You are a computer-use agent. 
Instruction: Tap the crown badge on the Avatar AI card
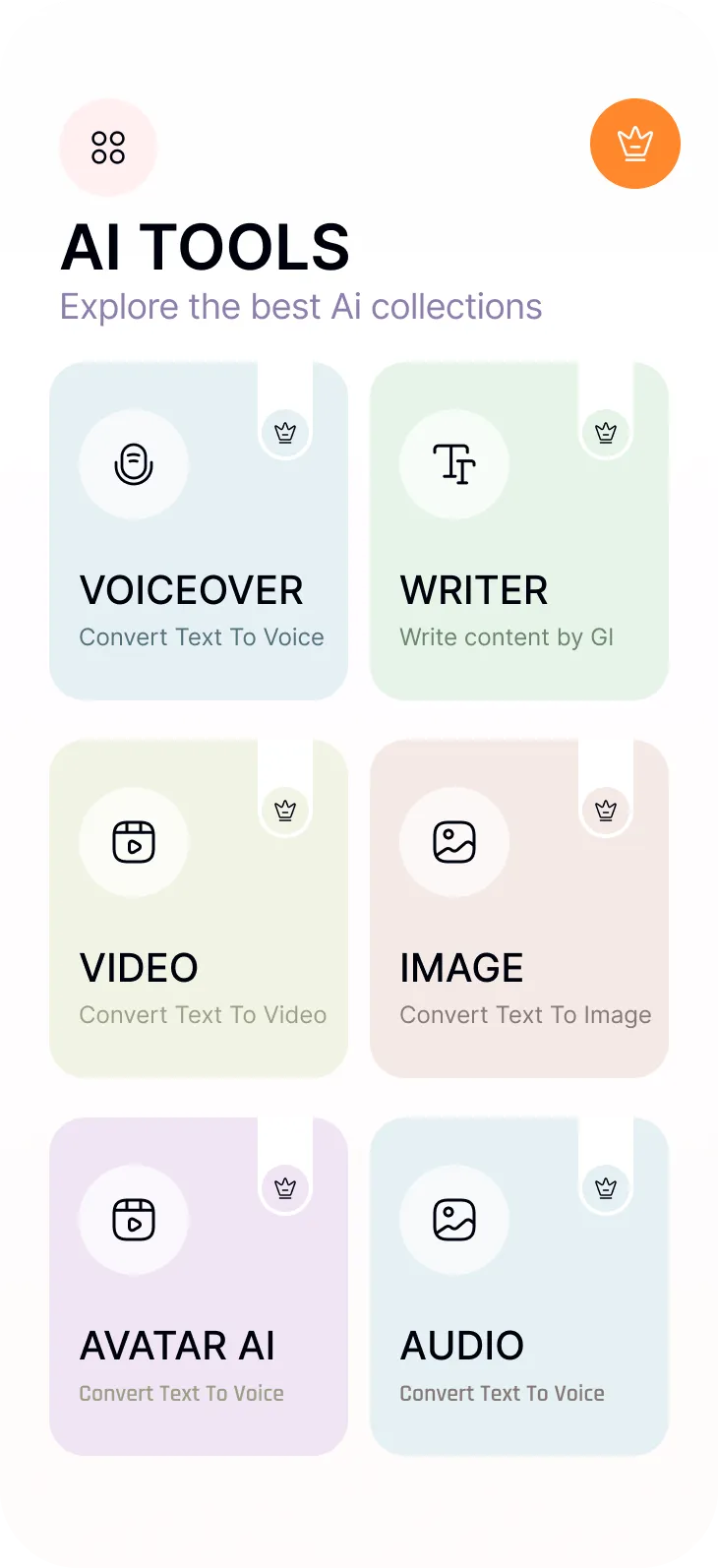[x=285, y=1187]
